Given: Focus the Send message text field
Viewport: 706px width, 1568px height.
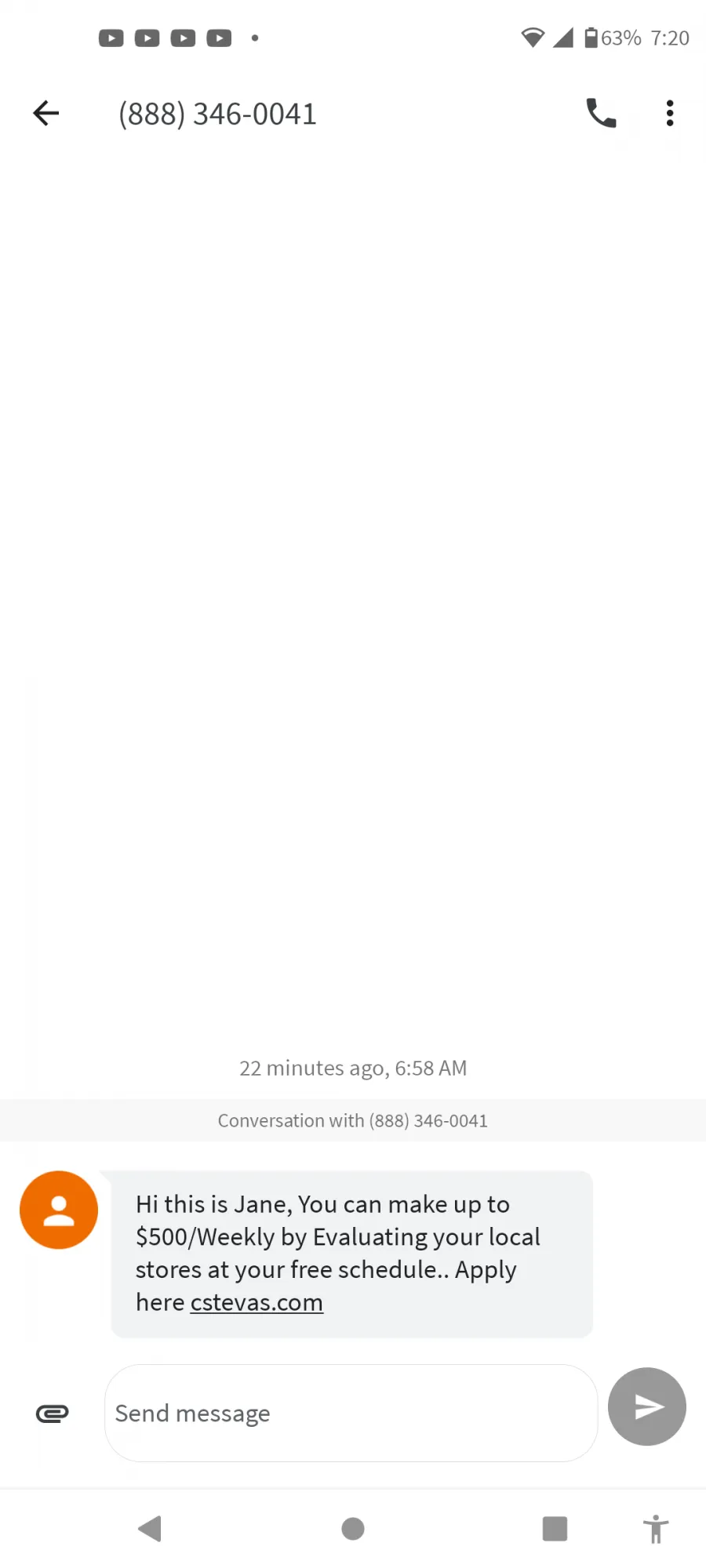Looking at the screenshot, I should pyautogui.click(x=351, y=1413).
